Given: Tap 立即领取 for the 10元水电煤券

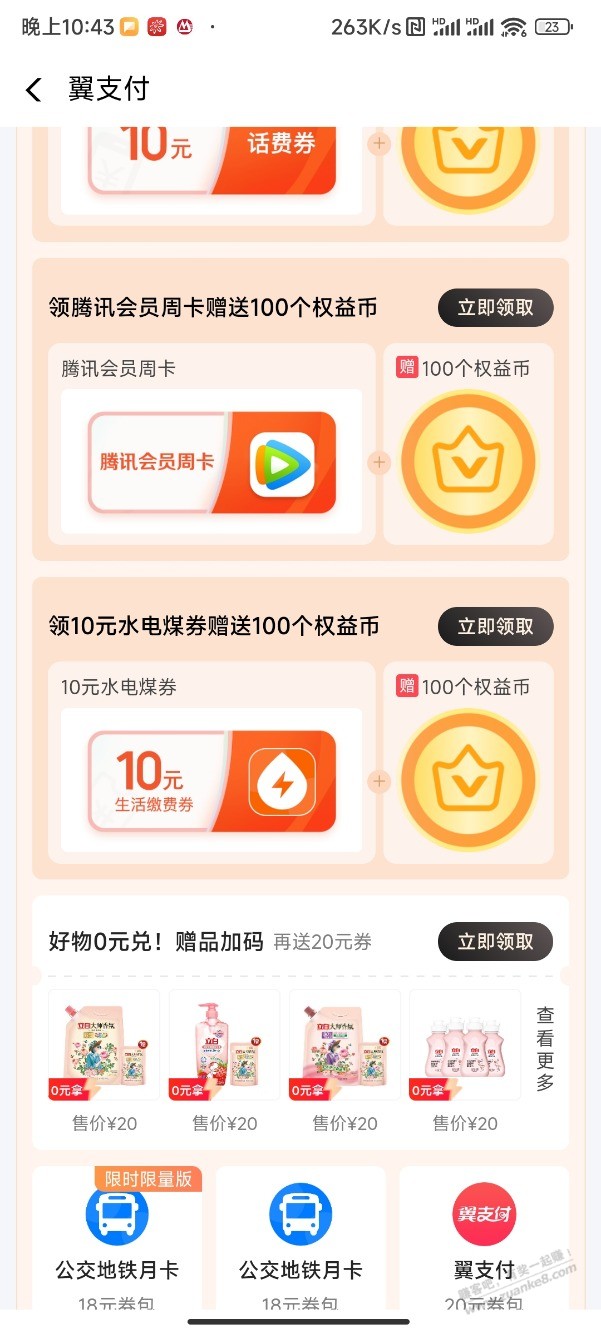Looking at the screenshot, I should coord(495,627).
